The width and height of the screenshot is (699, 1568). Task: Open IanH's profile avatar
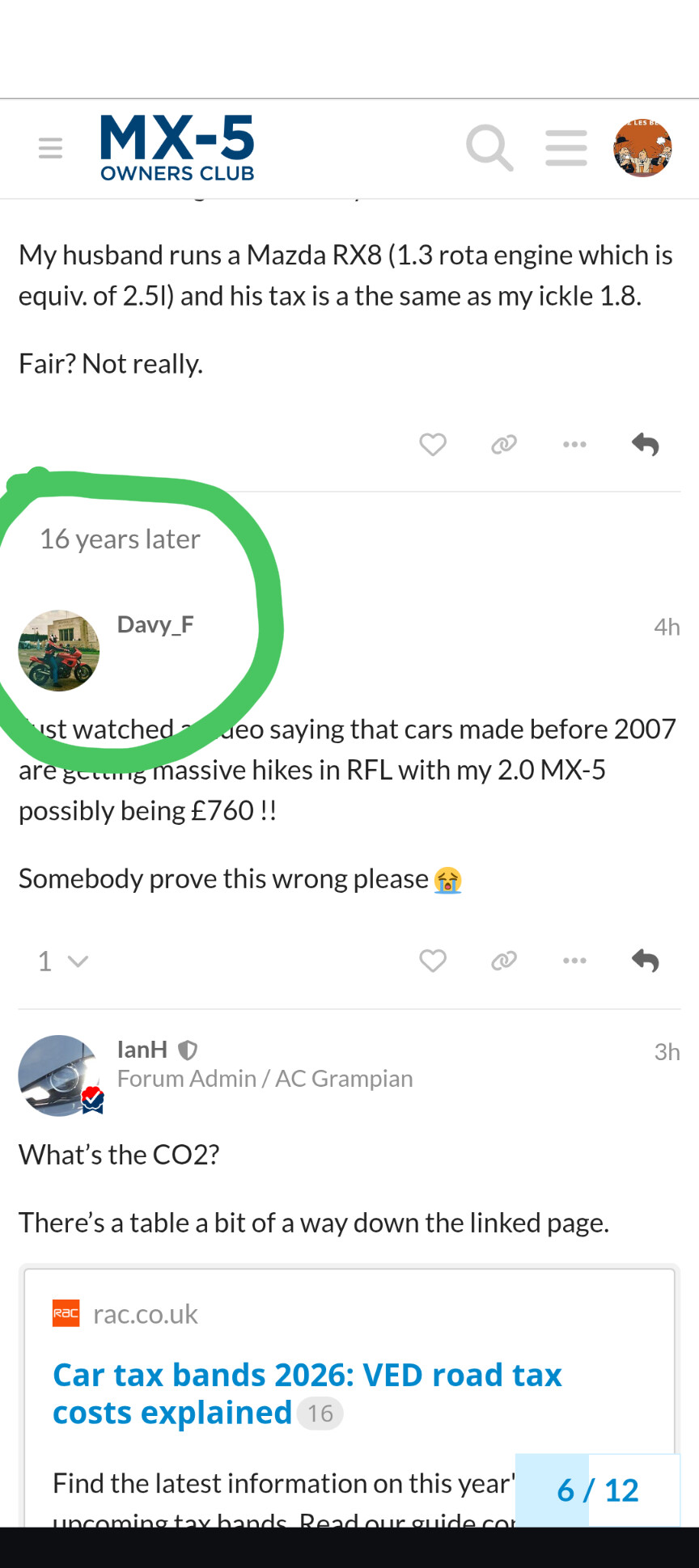point(59,1076)
